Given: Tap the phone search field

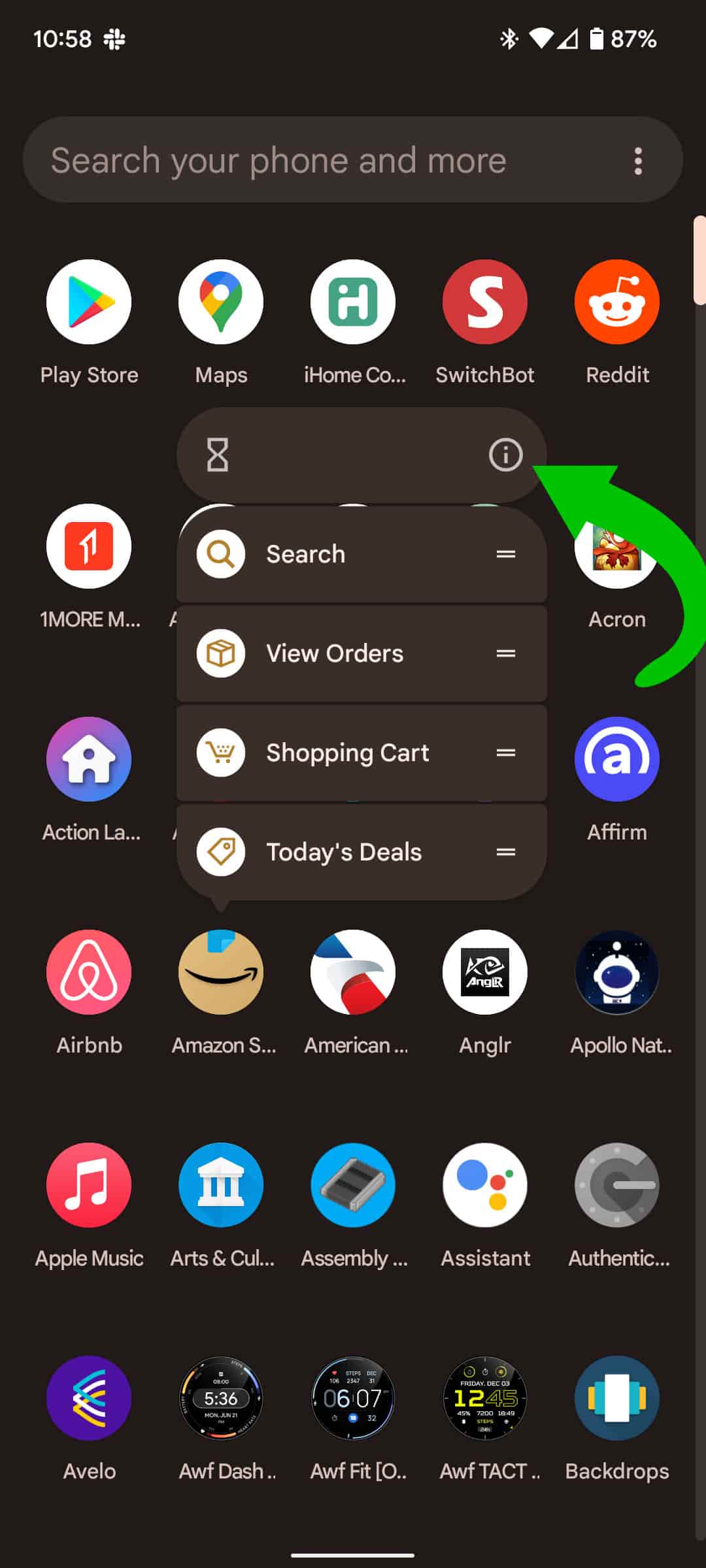Looking at the screenshot, I should click(x=314, y=160).
